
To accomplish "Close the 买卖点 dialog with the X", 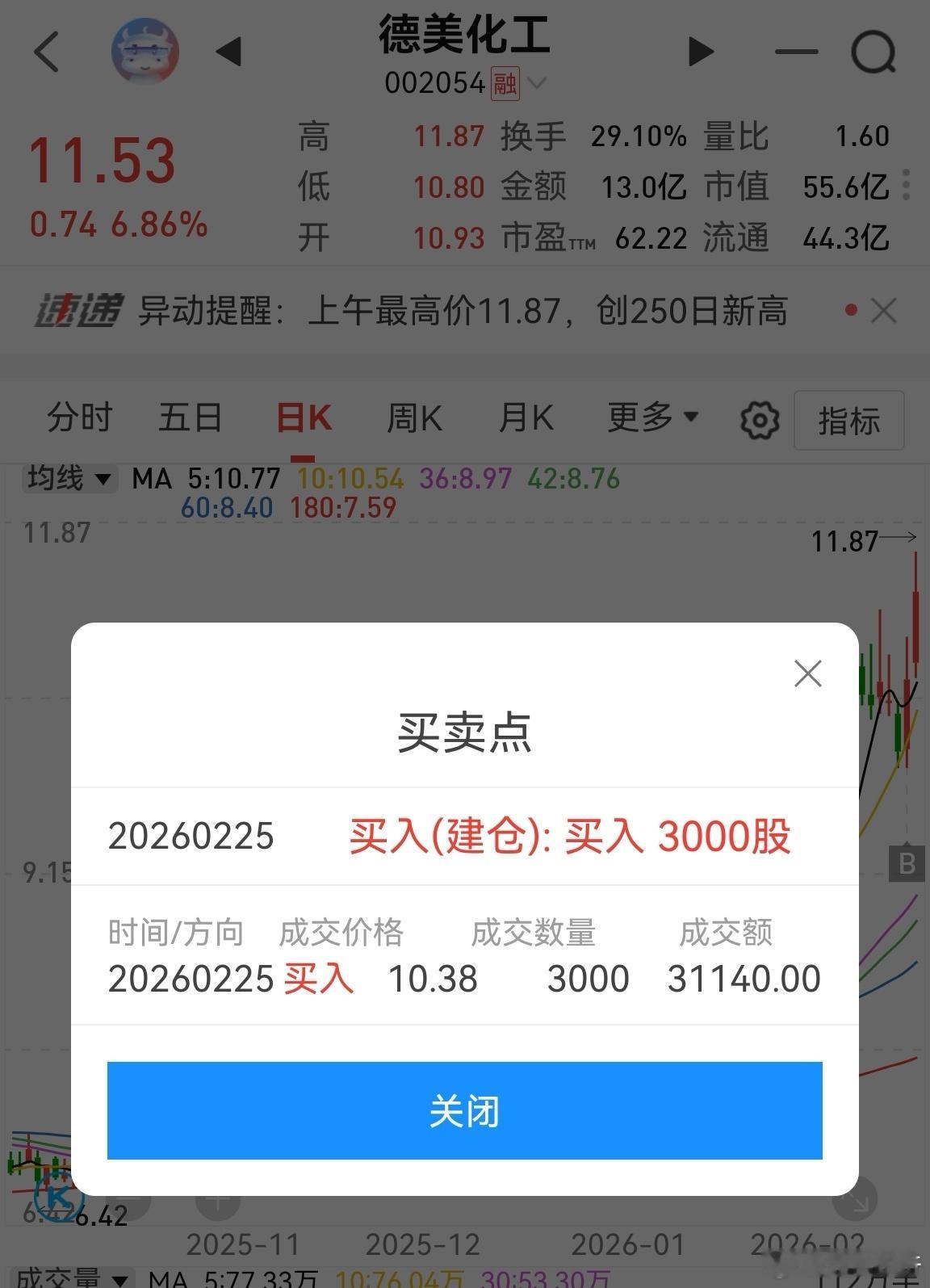I will pos(807,673).
